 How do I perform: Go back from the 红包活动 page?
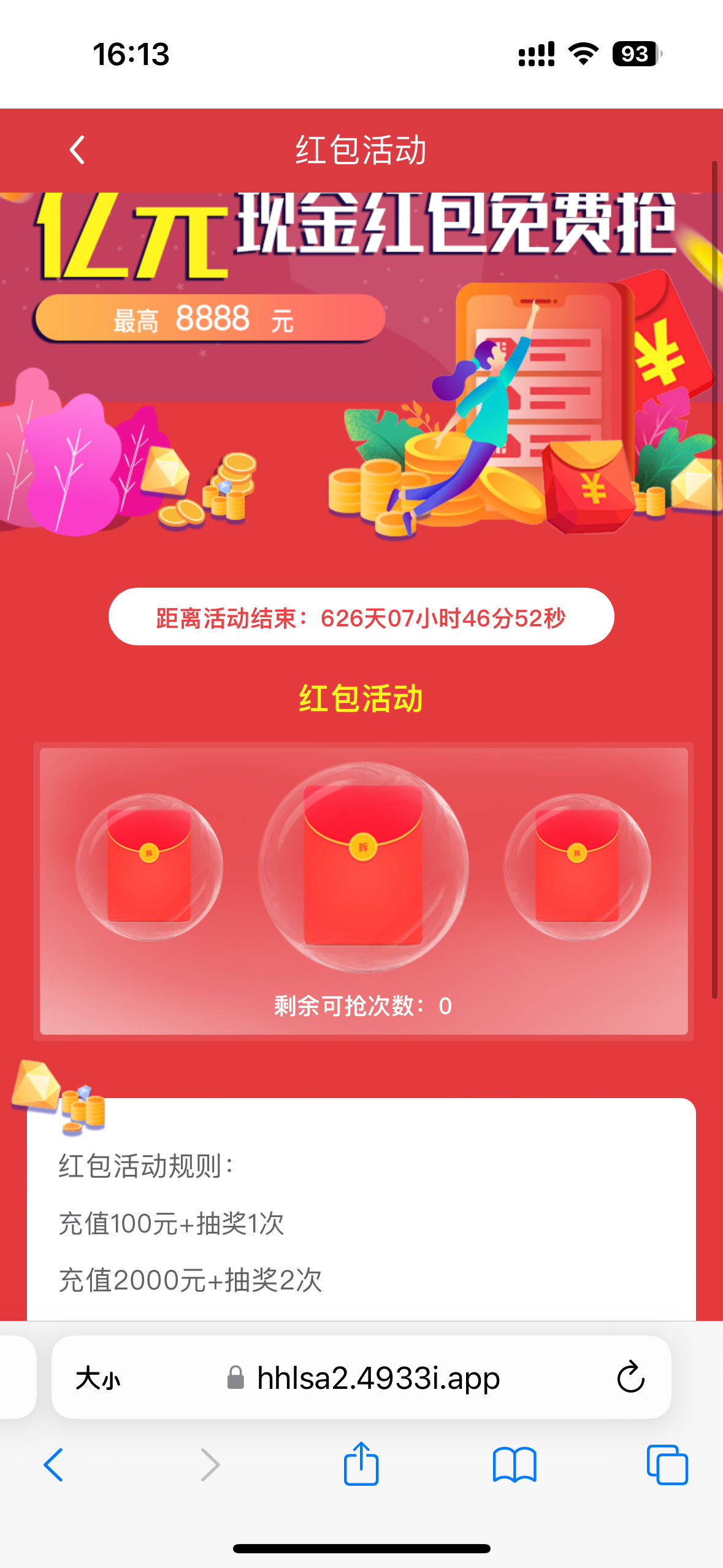[x=77, y=150]
